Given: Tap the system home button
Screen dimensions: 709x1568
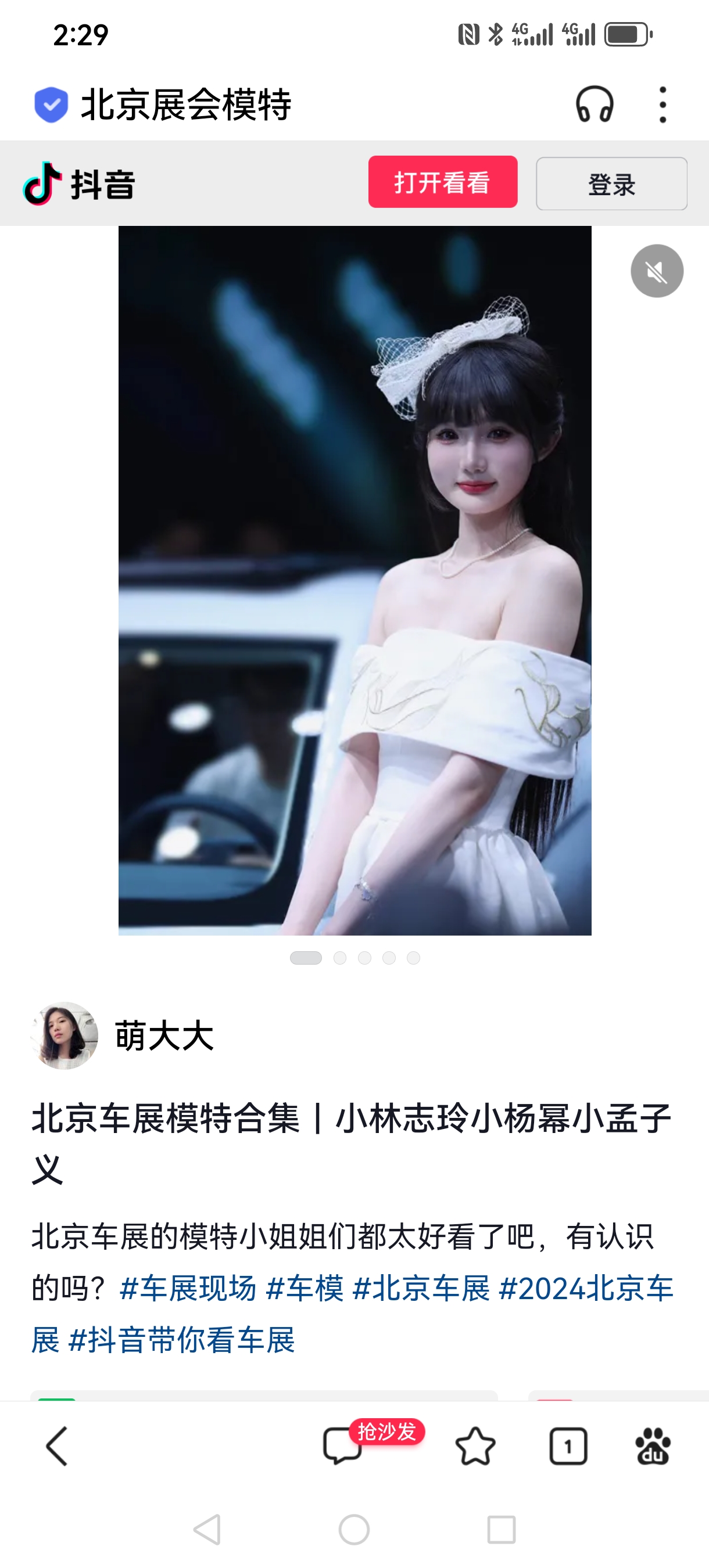Looking at the screenshot, I should (x=354, y=1530).
